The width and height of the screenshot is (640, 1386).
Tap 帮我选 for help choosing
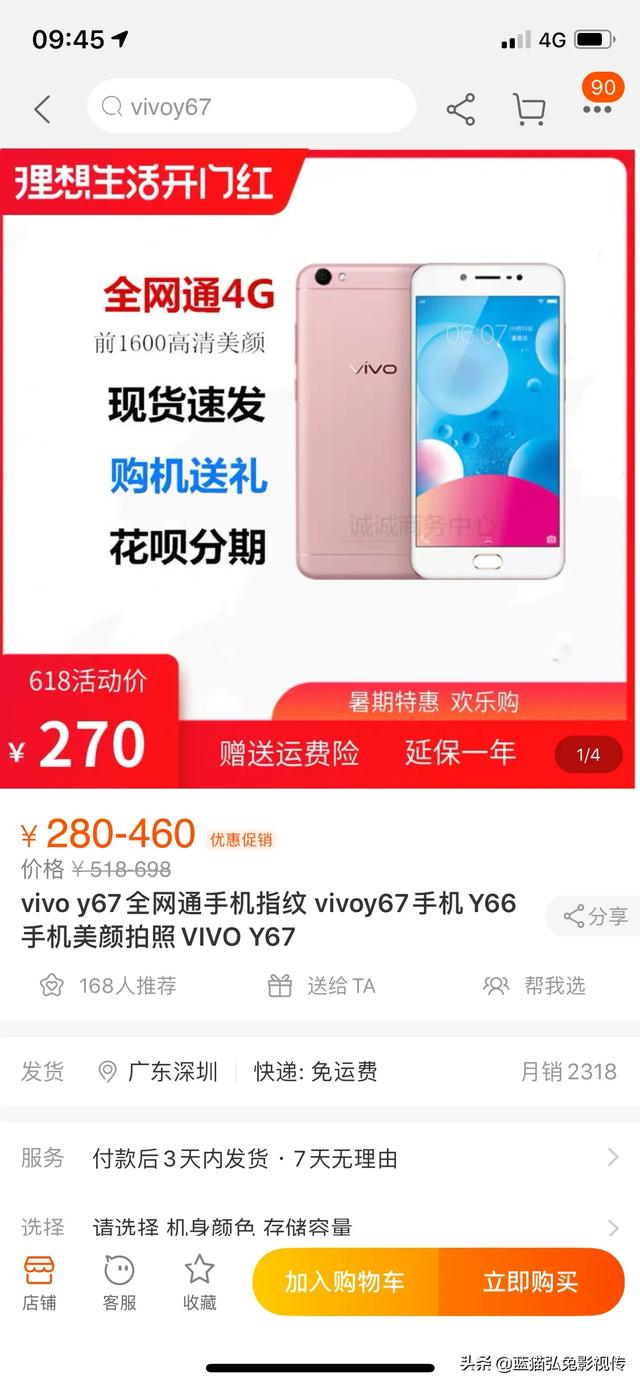click(x=534, y=986)
